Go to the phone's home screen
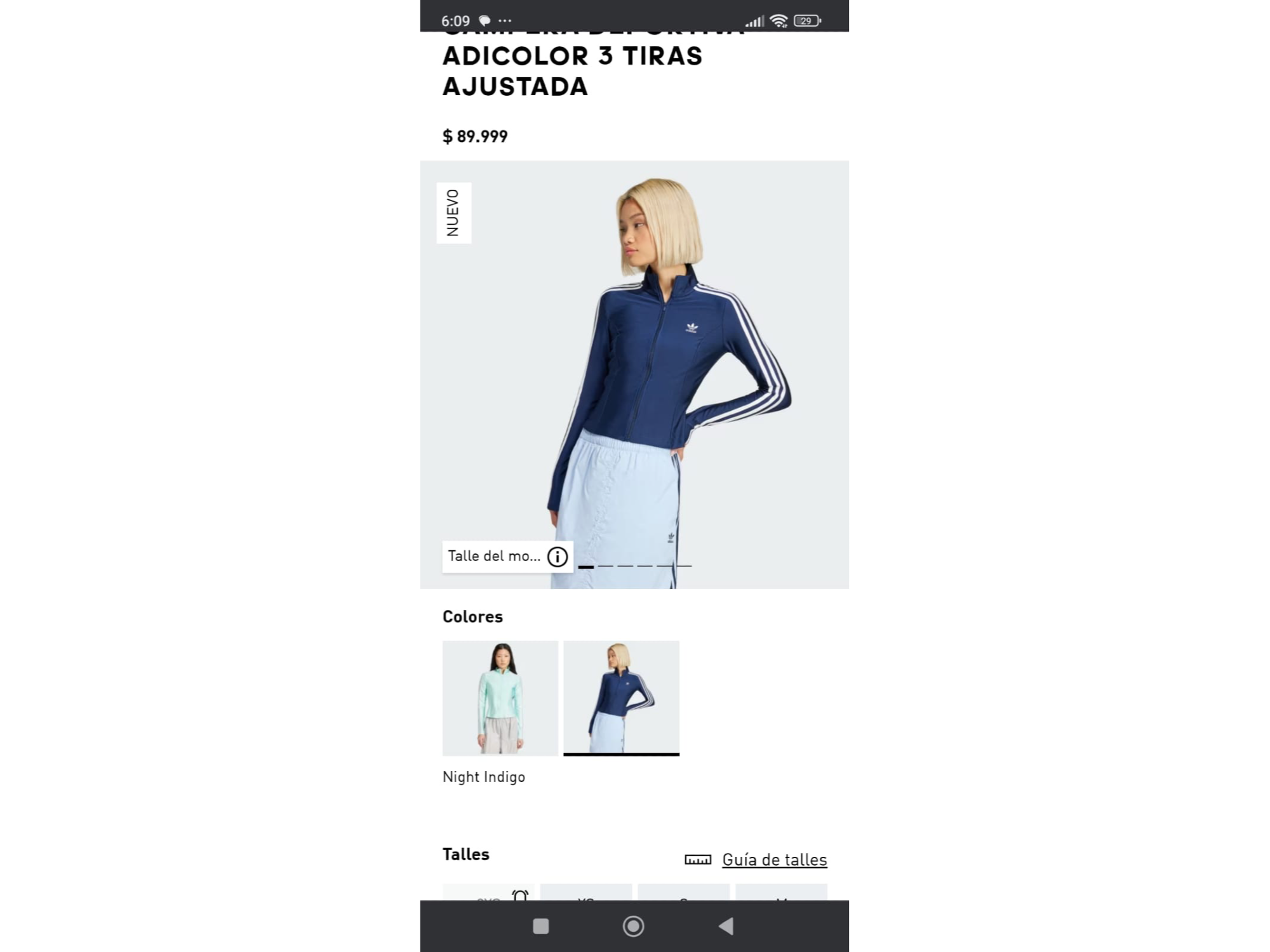Screen dimensions: 1270x952 pos(633,926)
